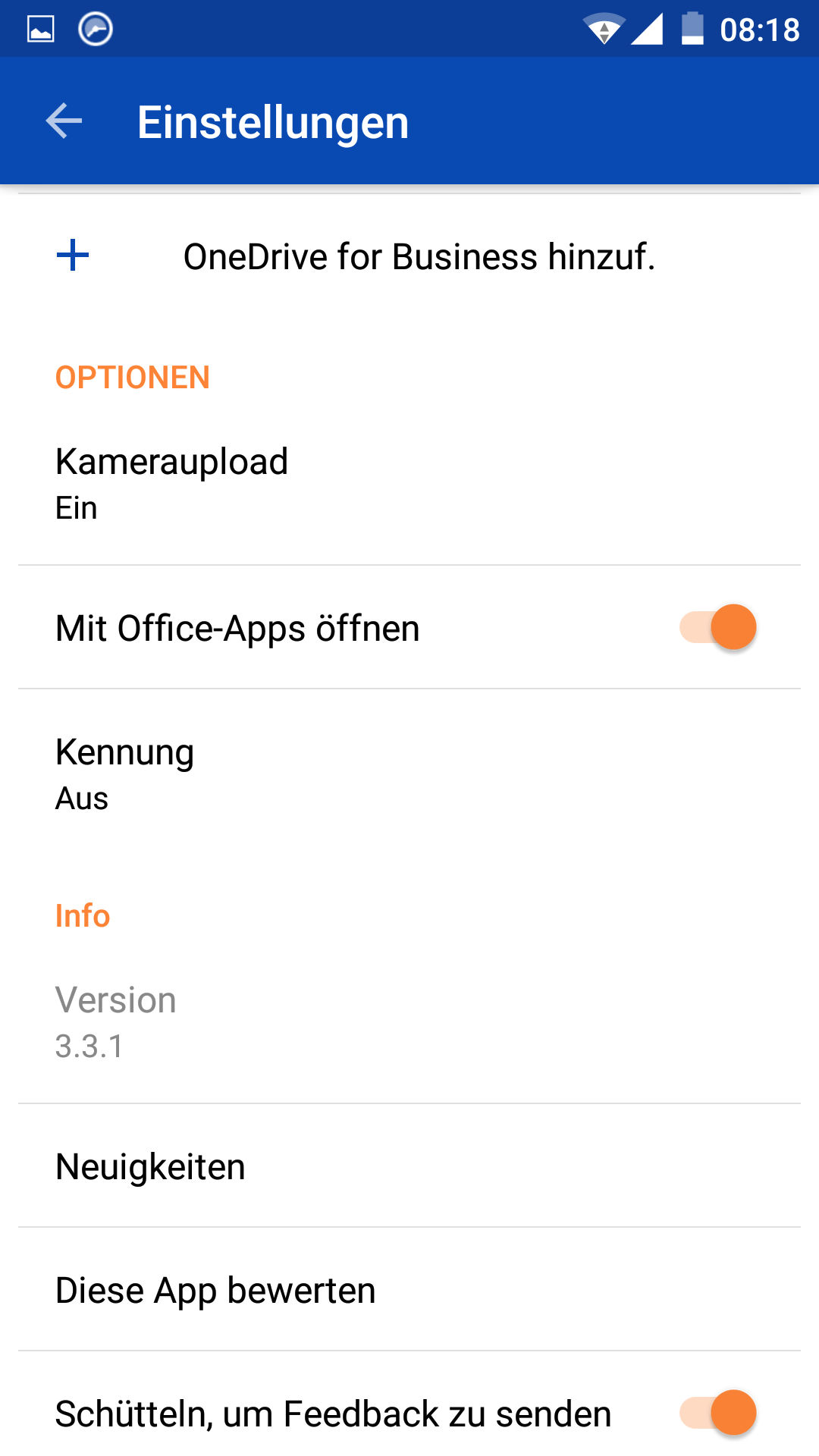819x1456 pixels.
Task: Tap Diese App bewerten
Action: 409,1290
